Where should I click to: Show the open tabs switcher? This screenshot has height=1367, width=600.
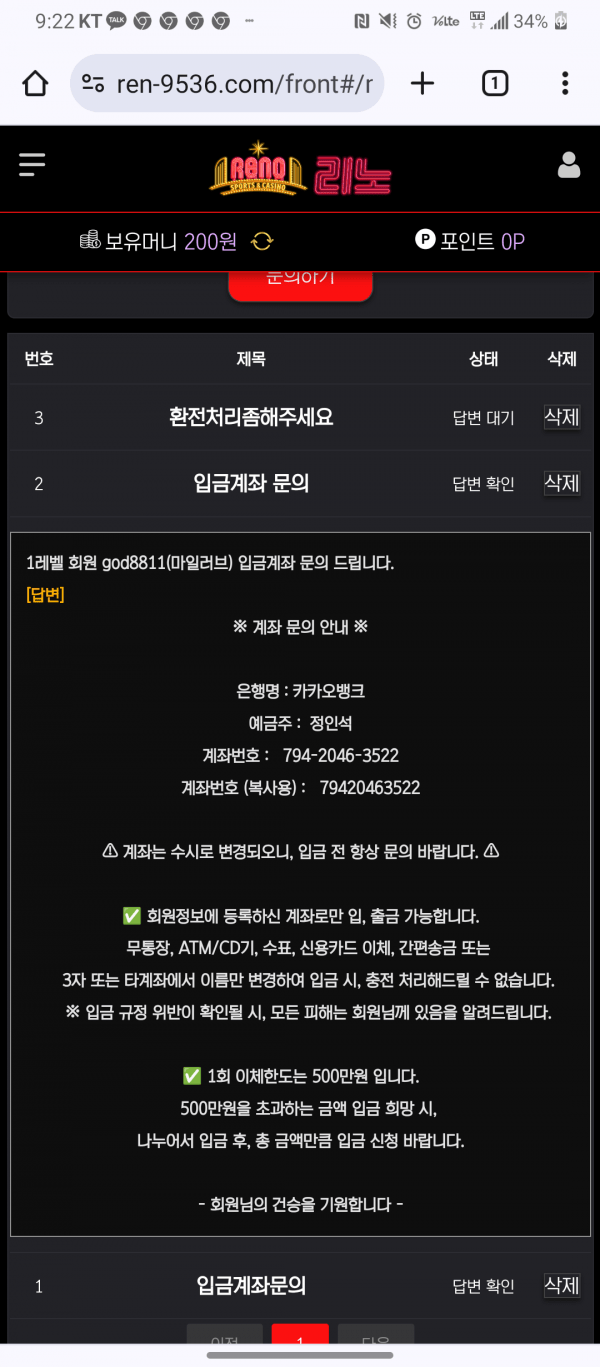[x=494, y=84]
